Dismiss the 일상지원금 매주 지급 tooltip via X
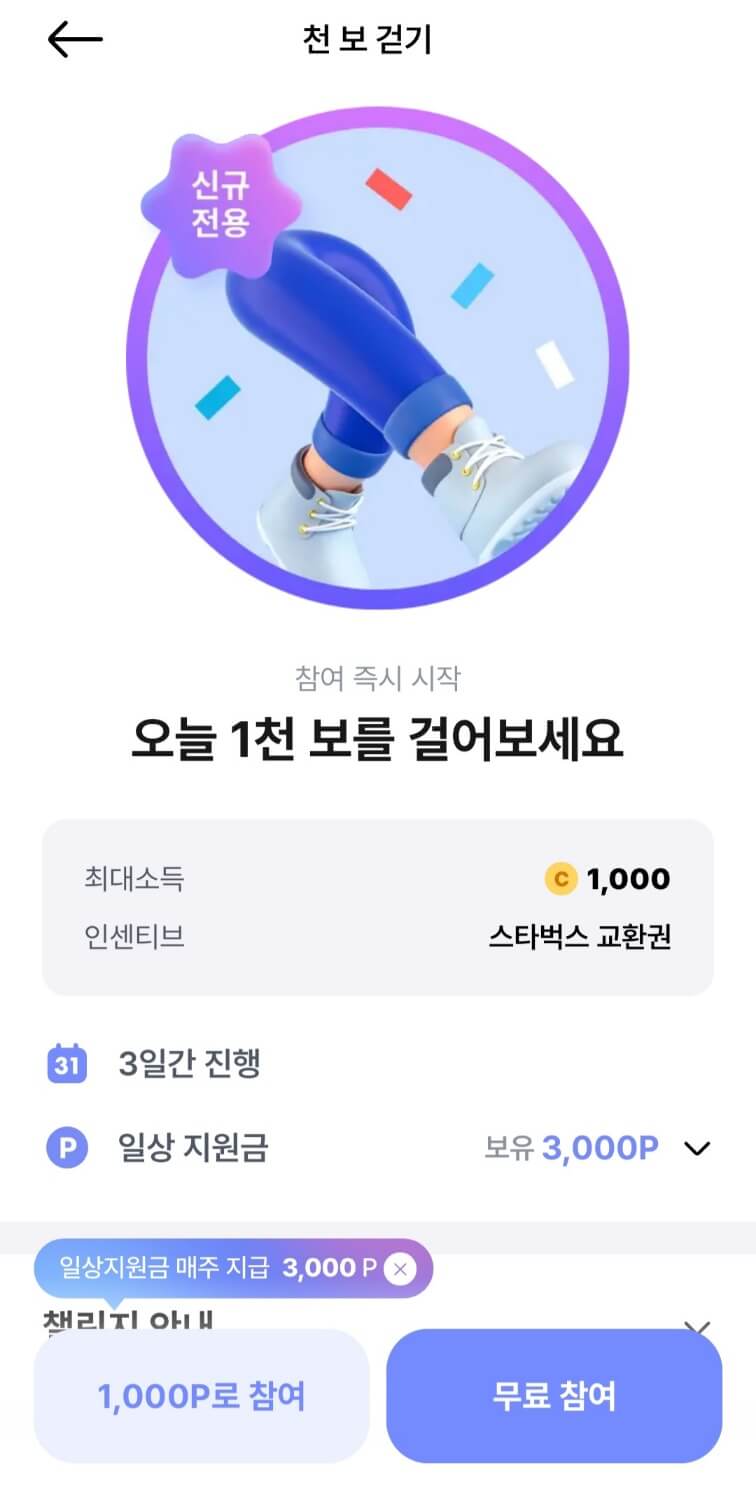 coord(402,1268)
